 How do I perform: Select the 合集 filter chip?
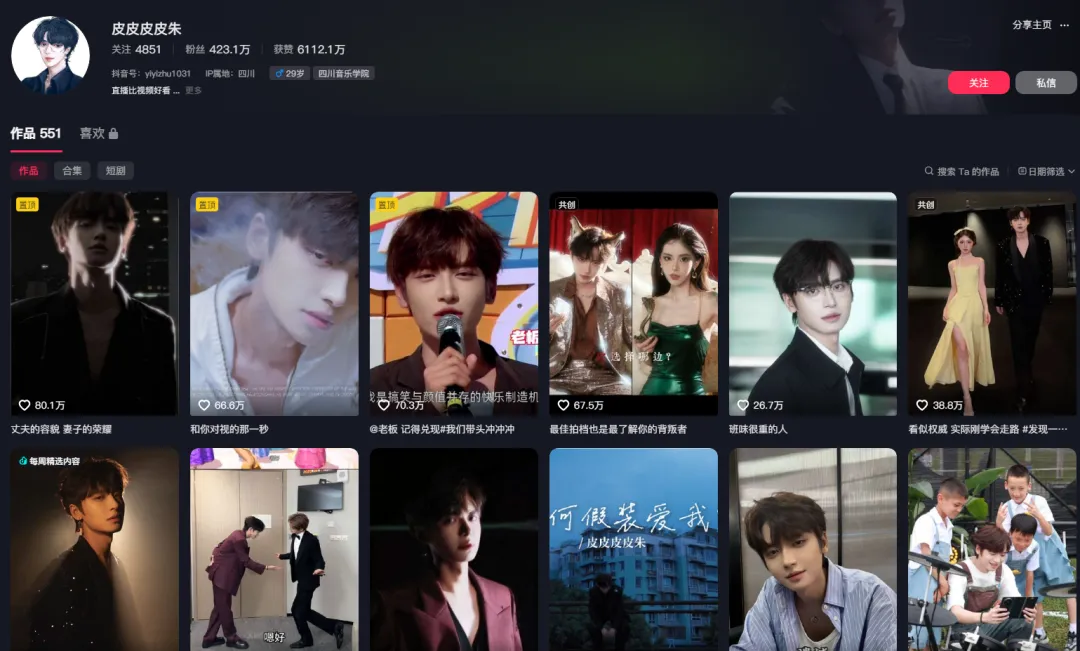tap(72, 171)
